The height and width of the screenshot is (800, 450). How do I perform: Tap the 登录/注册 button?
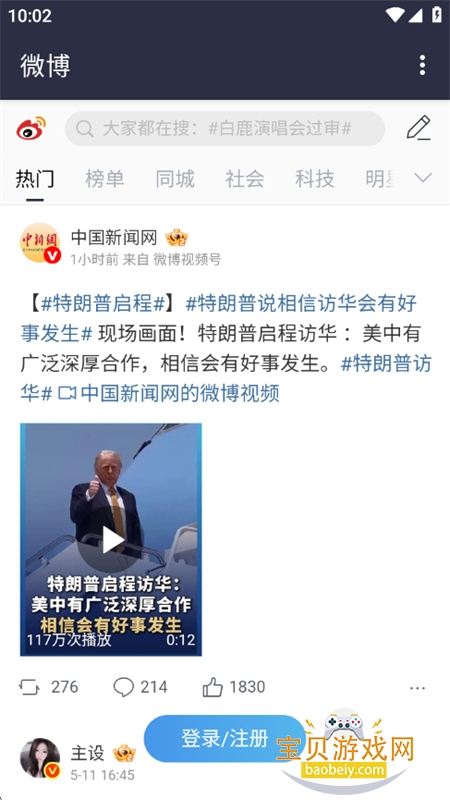(224, 738)
